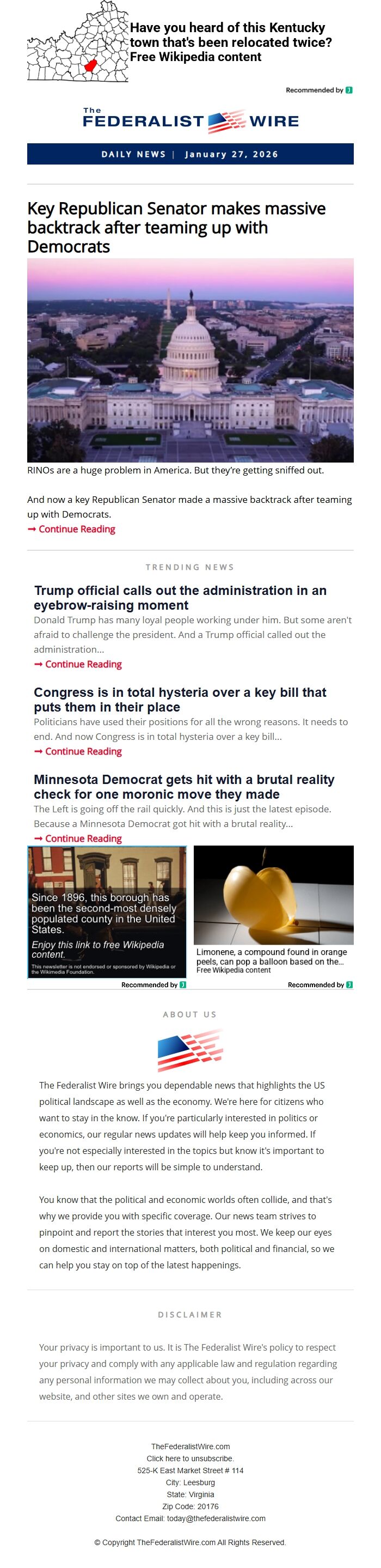
Task: Open the Congress total hysteria headline
Action: (180, 700)
